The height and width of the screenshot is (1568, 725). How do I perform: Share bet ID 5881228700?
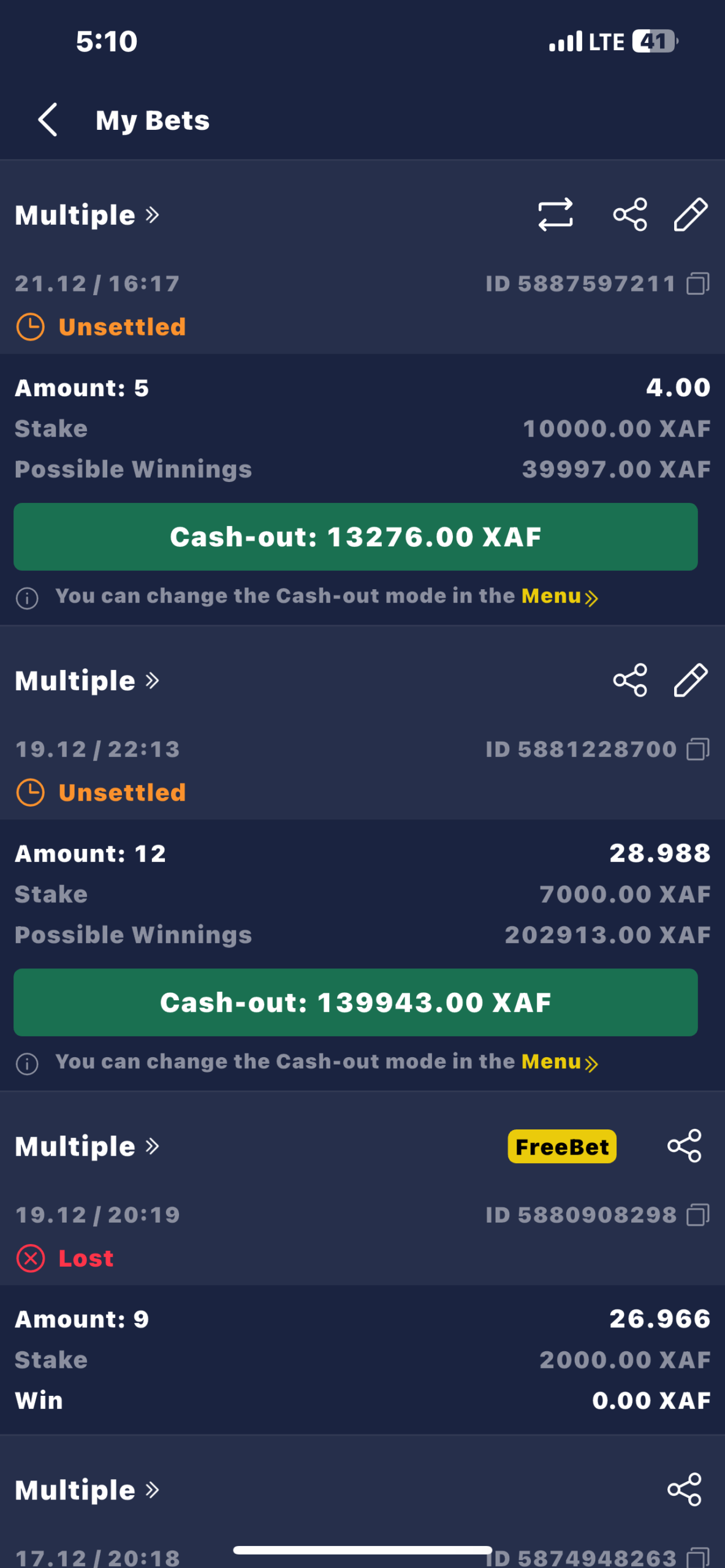630,680
